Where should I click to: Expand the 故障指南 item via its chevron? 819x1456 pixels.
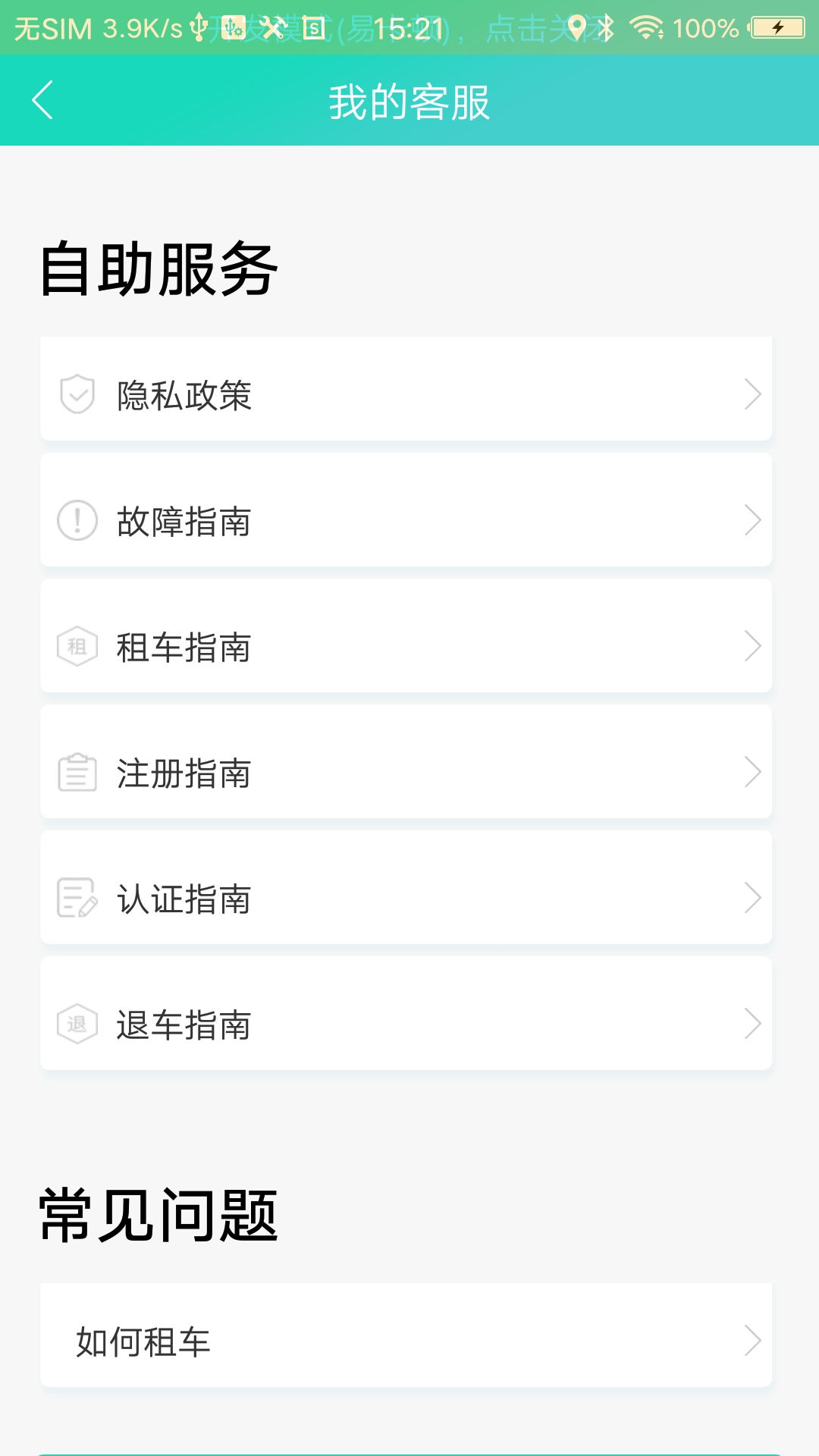coord(753,519)
